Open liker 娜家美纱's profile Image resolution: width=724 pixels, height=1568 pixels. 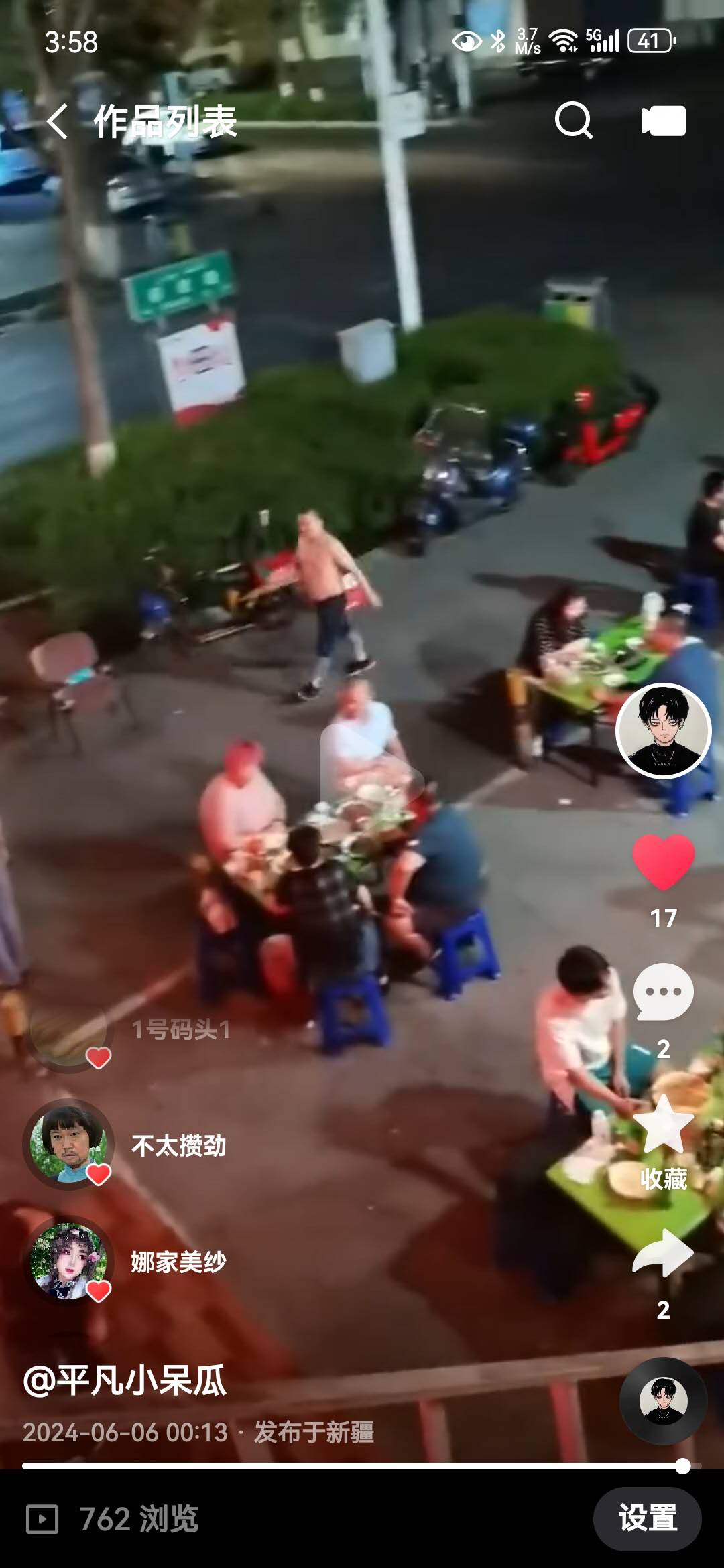click(x=69, y=1262)
